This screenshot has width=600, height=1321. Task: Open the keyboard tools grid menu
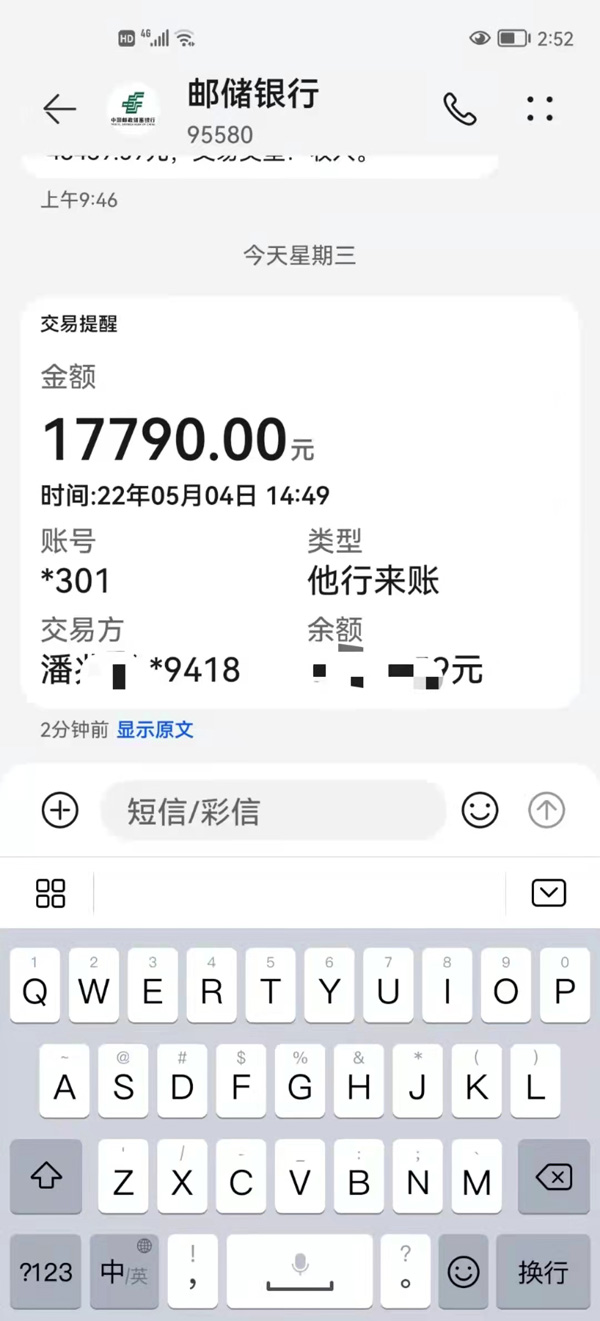pos(50,893)
